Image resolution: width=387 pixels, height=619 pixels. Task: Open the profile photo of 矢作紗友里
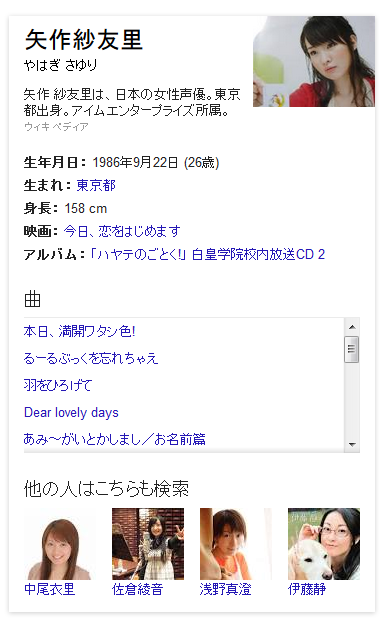(314, 61)
